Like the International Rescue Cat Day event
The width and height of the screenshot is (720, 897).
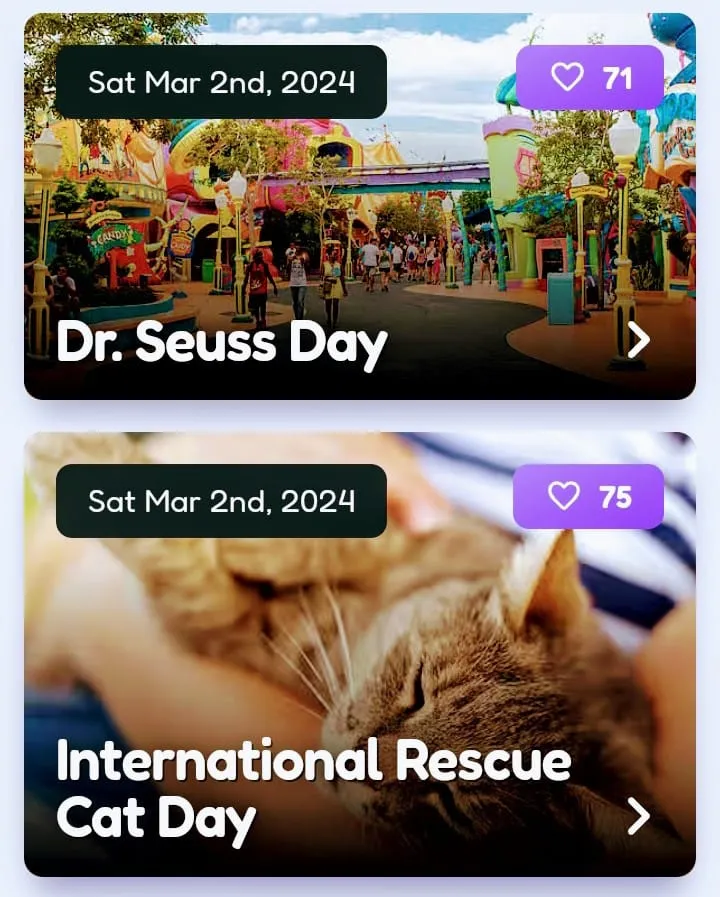click(587, 496)
